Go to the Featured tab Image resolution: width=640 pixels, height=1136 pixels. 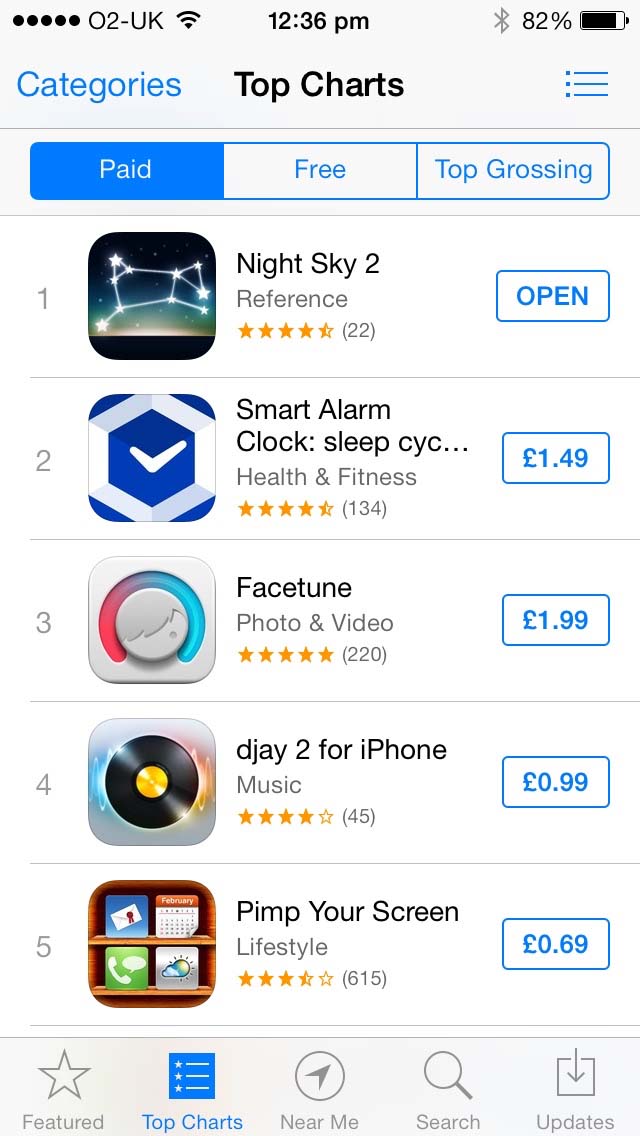click(63, 1089)
